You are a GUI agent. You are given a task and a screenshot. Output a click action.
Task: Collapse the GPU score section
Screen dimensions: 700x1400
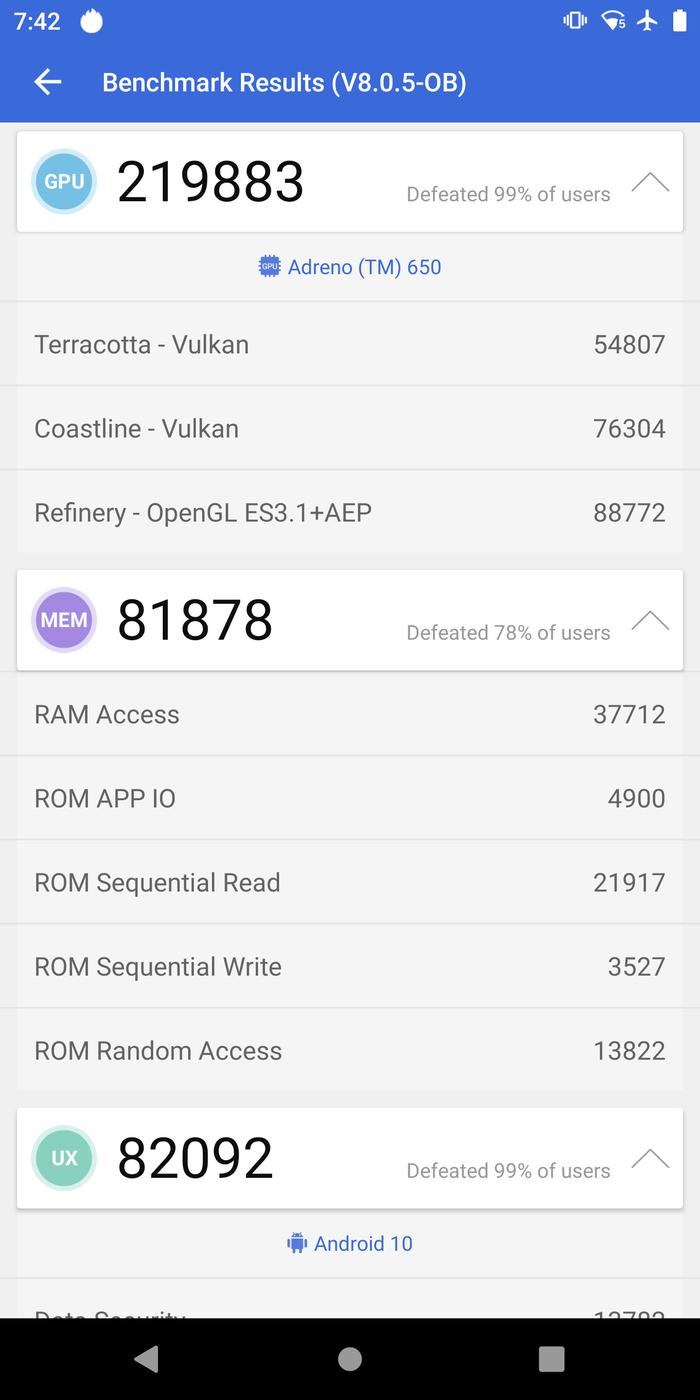(650, 182)
